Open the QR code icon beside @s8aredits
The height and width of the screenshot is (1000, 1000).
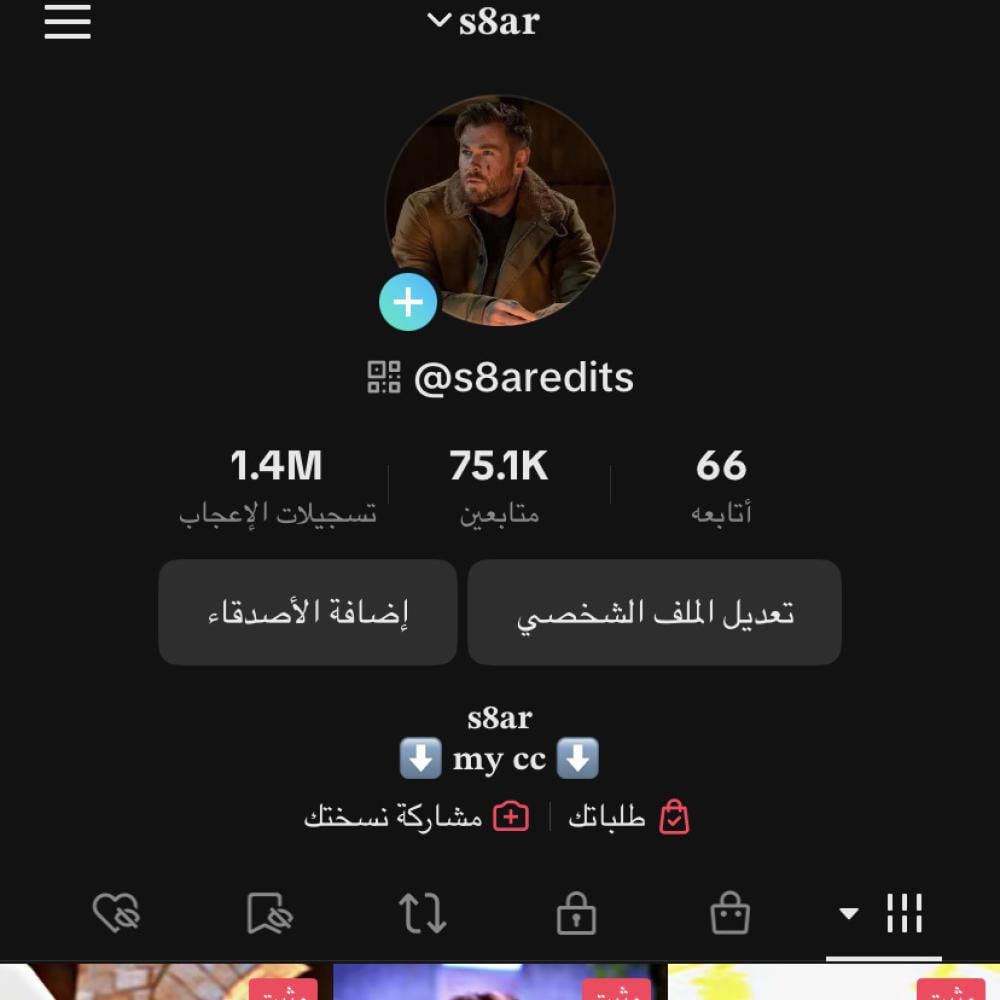384,378
